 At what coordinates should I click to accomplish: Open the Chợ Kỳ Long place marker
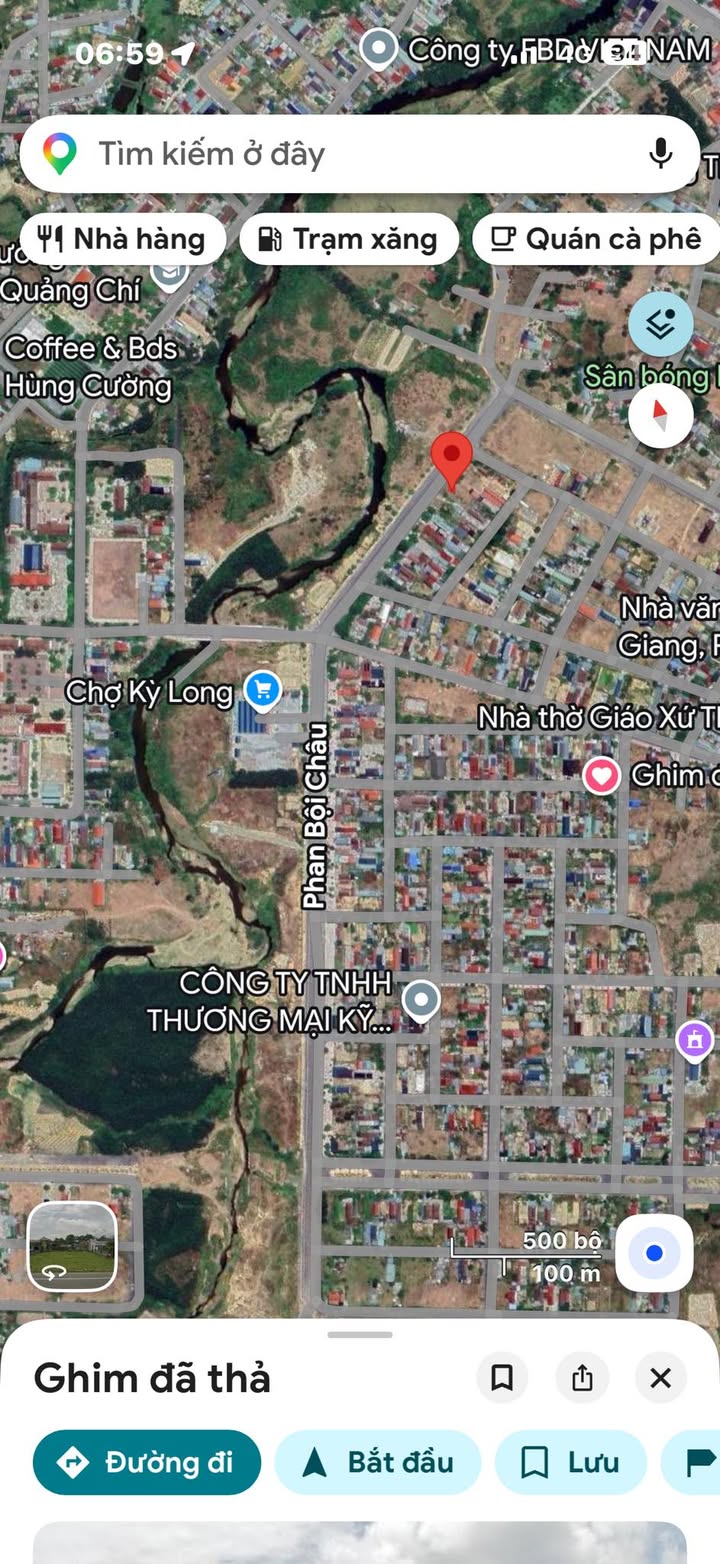coord(263,689)
